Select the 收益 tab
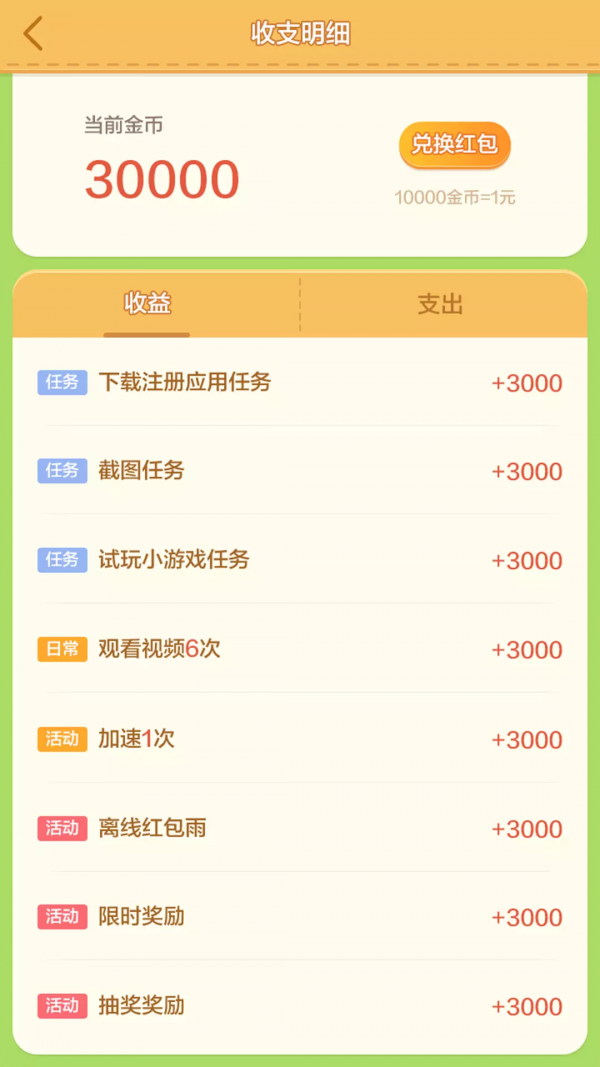This screenshot has width=600, height=1067. tap(147, 305)
